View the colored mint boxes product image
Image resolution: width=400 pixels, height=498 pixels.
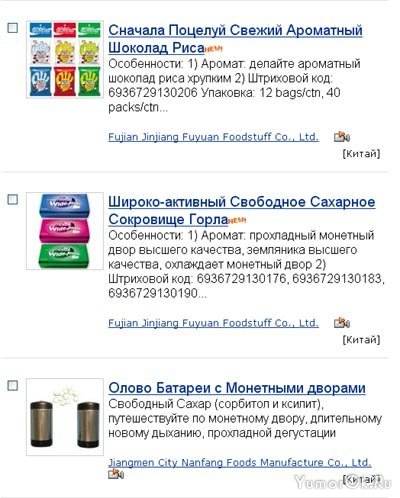click(65, 231)
